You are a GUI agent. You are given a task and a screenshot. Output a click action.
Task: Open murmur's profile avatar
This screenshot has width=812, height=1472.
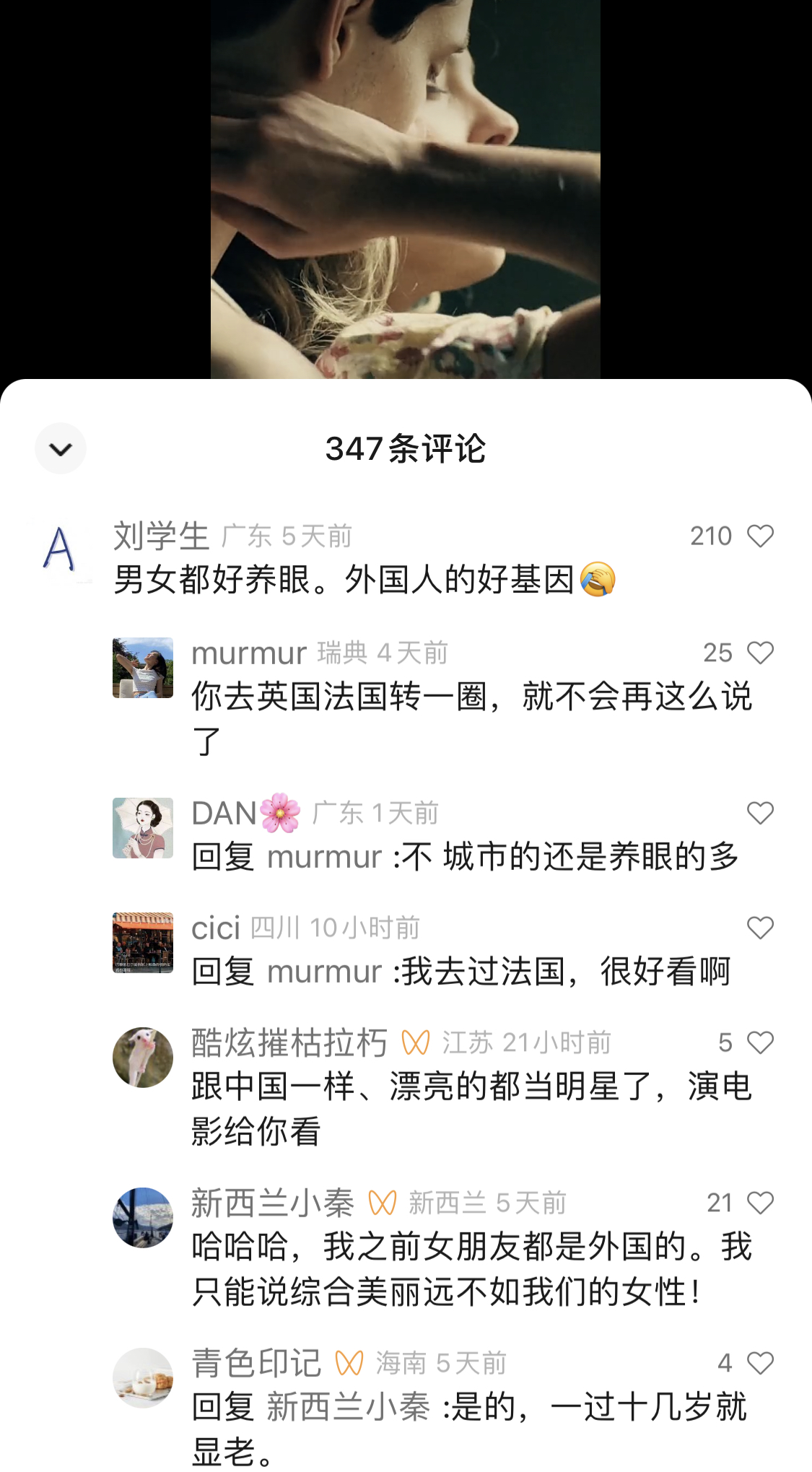[x=143, y=668]
